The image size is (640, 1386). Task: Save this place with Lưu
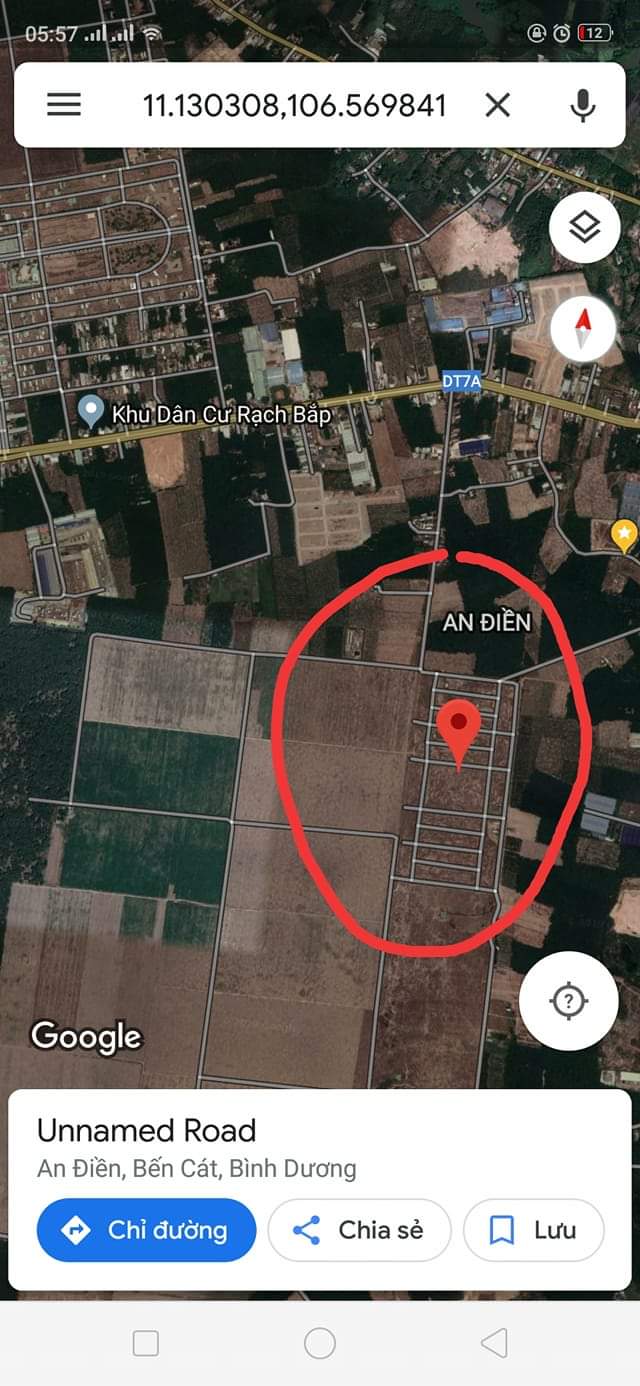pos(534,1230)
